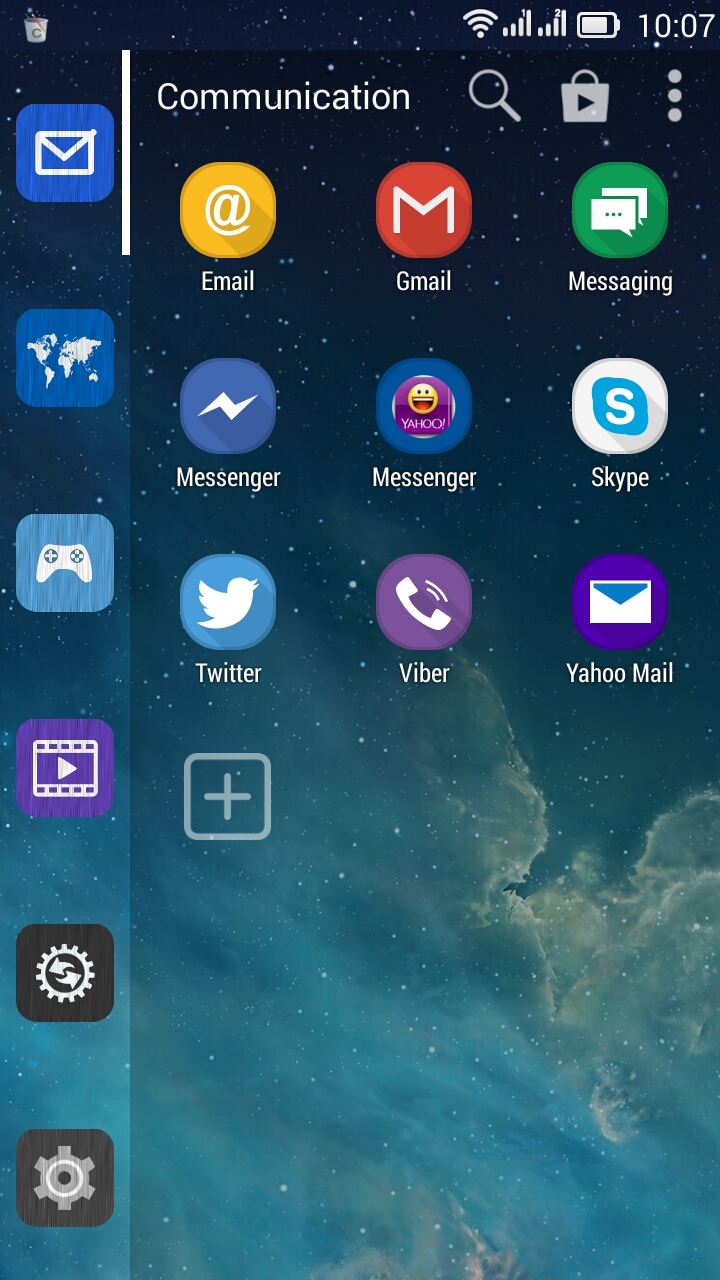The height and width of the screenshot is (1280, 720).
Task: Add an app with the plus tile
Action: click(x=228, y=797)
